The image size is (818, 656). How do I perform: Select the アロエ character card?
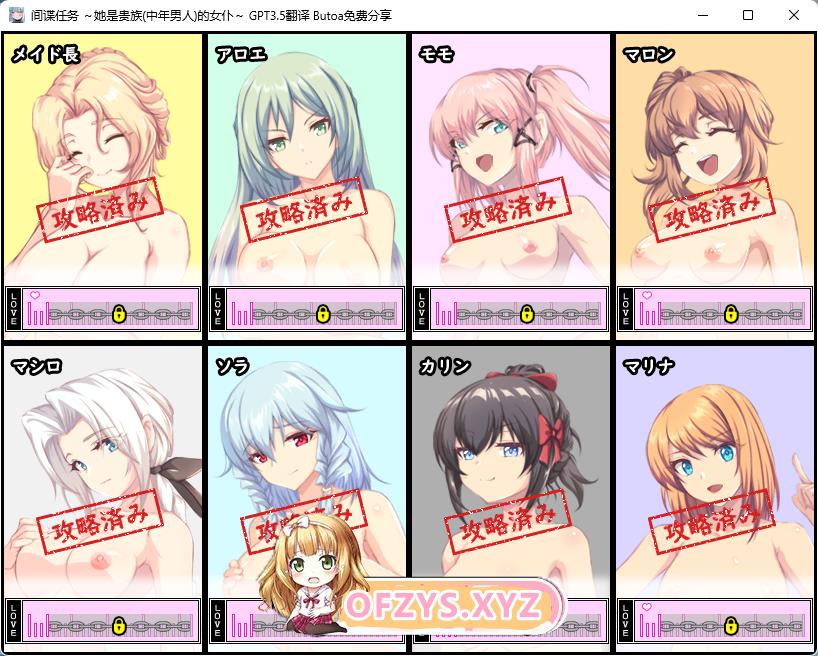[307, 160]
